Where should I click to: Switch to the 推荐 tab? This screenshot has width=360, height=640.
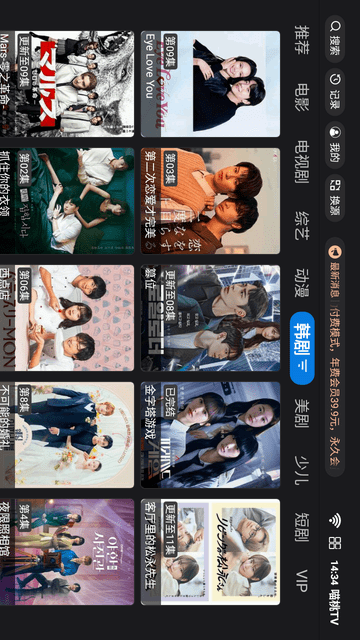click(x=302, y=40)
